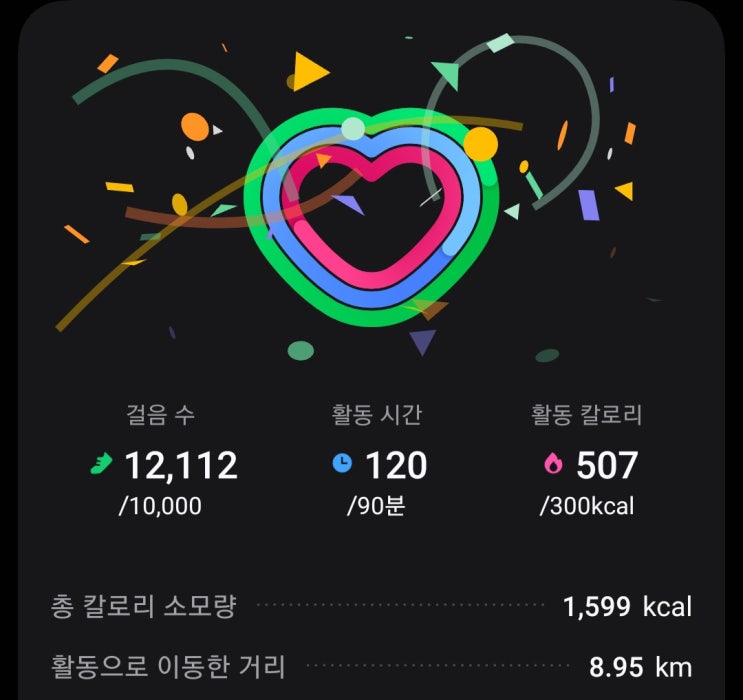This screenshot has height=700, width=743.
Task: Open the 활동 칼로리 active calories detail
Action: (x=588, y=465)
